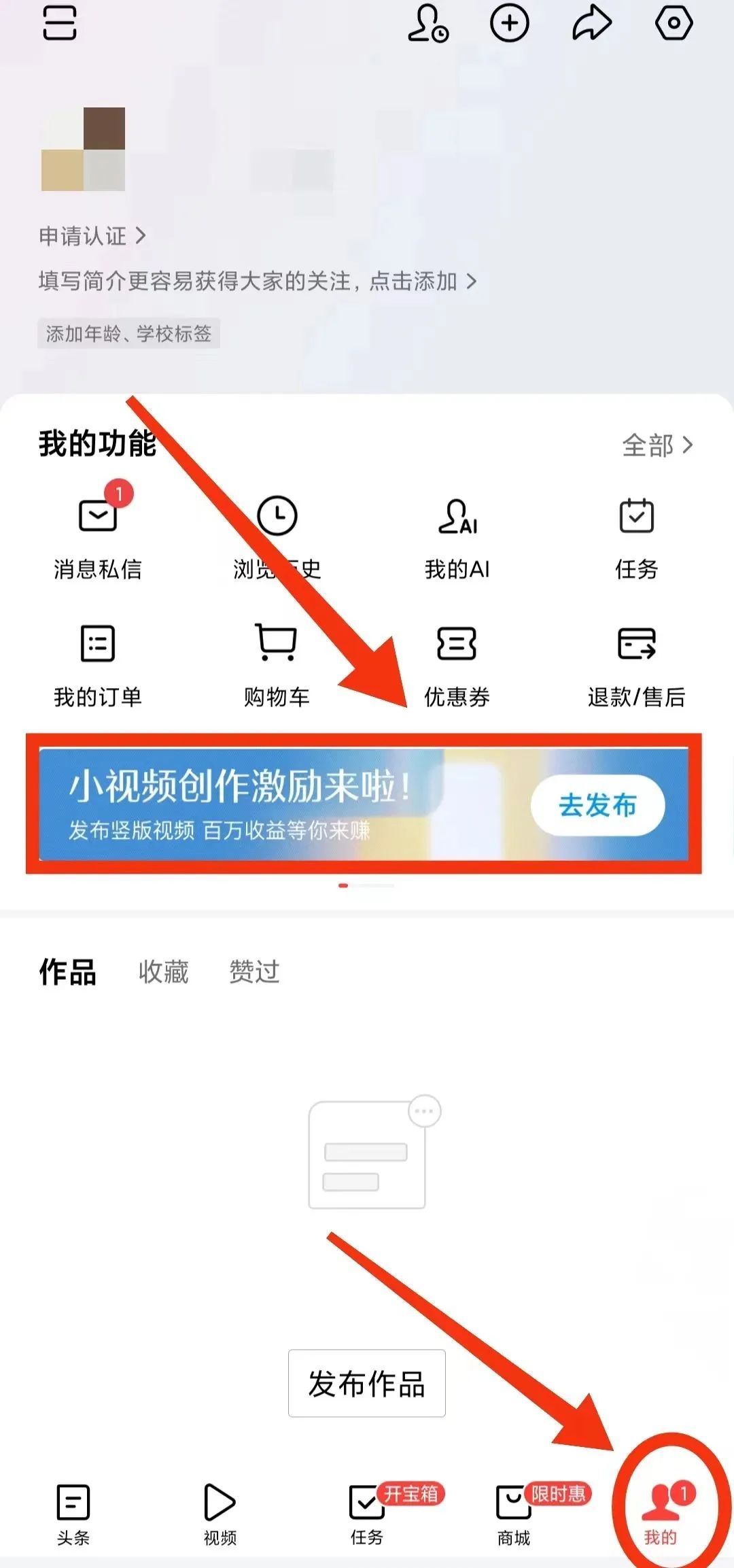Tap 去发布 on the video banner
The width and height of the screenshot is (734, 1568).
597,805
